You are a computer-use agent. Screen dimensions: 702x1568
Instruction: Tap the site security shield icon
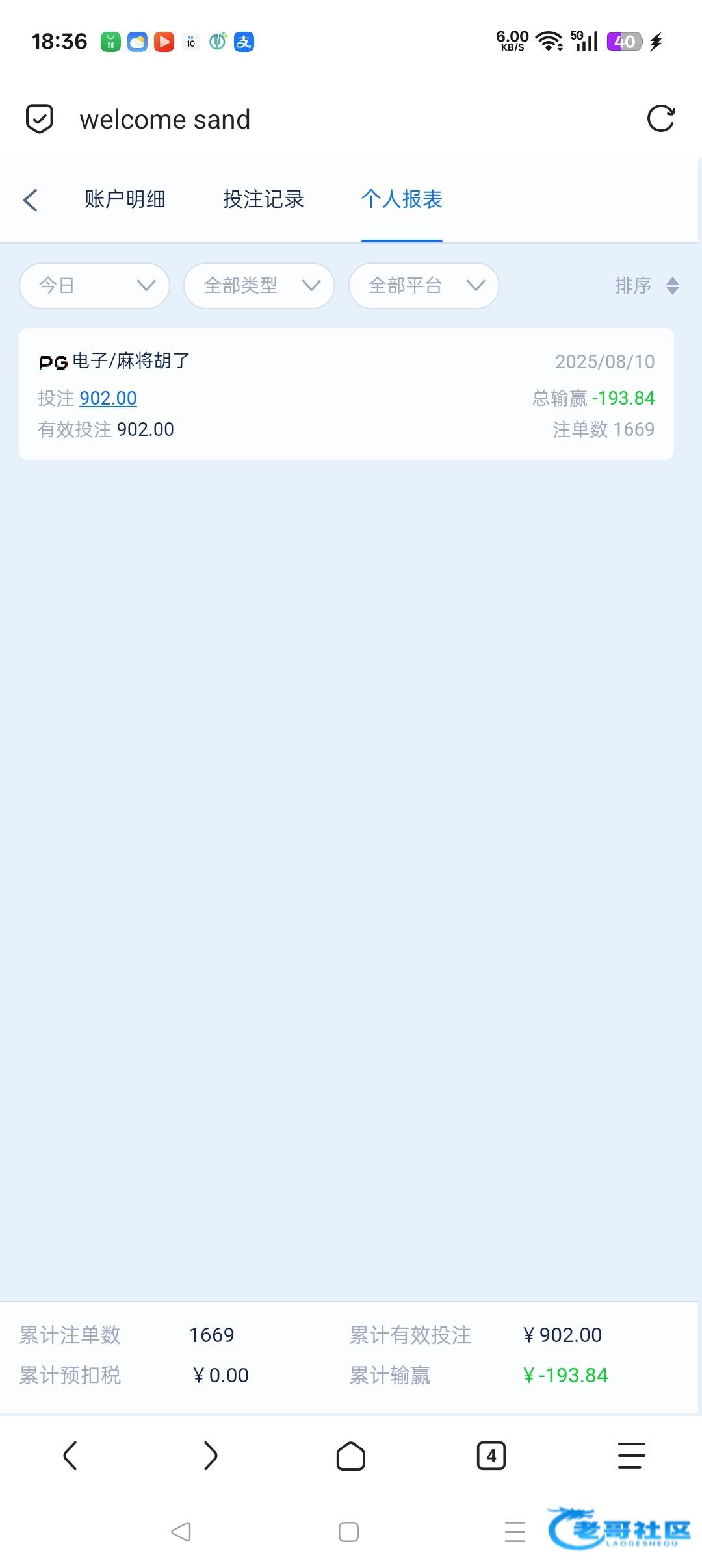[39, 119]
